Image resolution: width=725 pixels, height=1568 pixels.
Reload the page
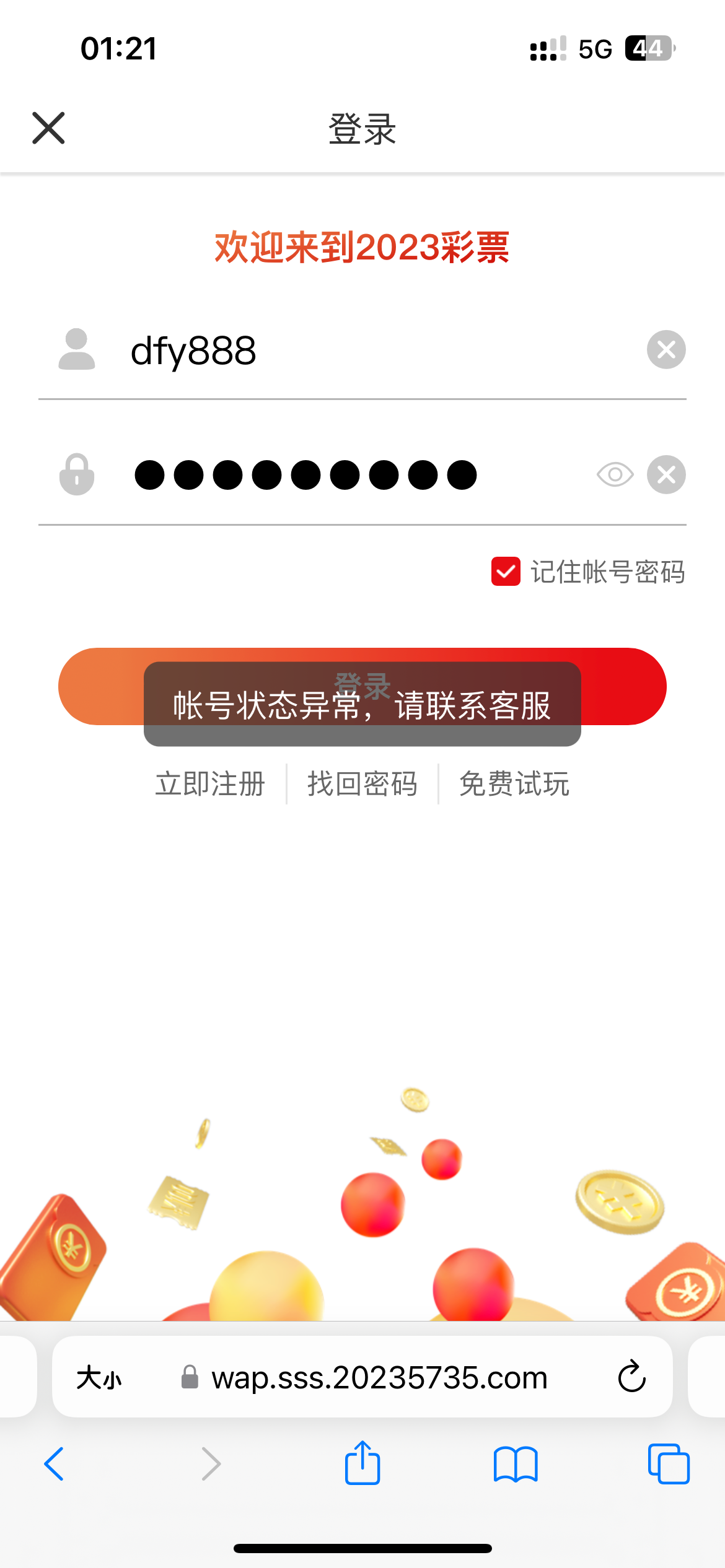(x=631, y=1377)
